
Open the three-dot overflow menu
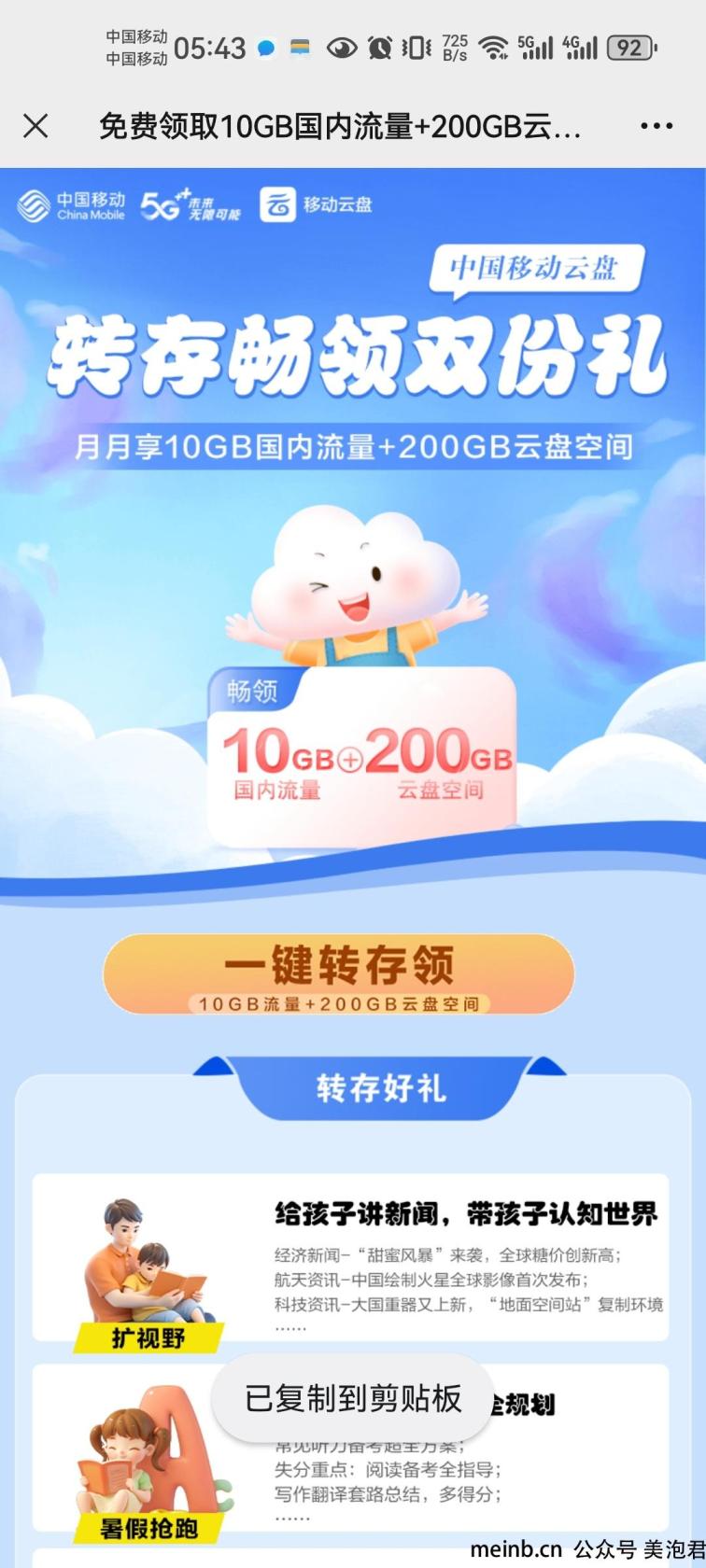click(657, 126)
